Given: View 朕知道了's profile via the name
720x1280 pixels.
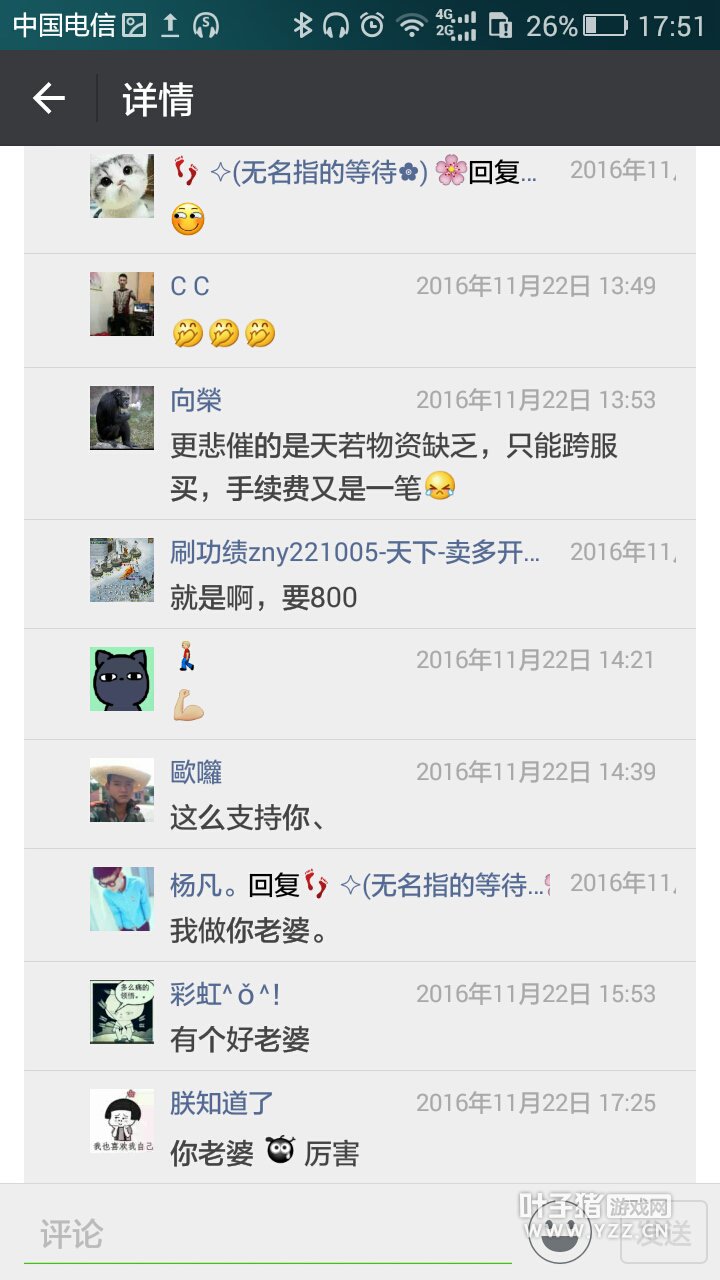Looking at the screenshot, I should coord(222,1103).
